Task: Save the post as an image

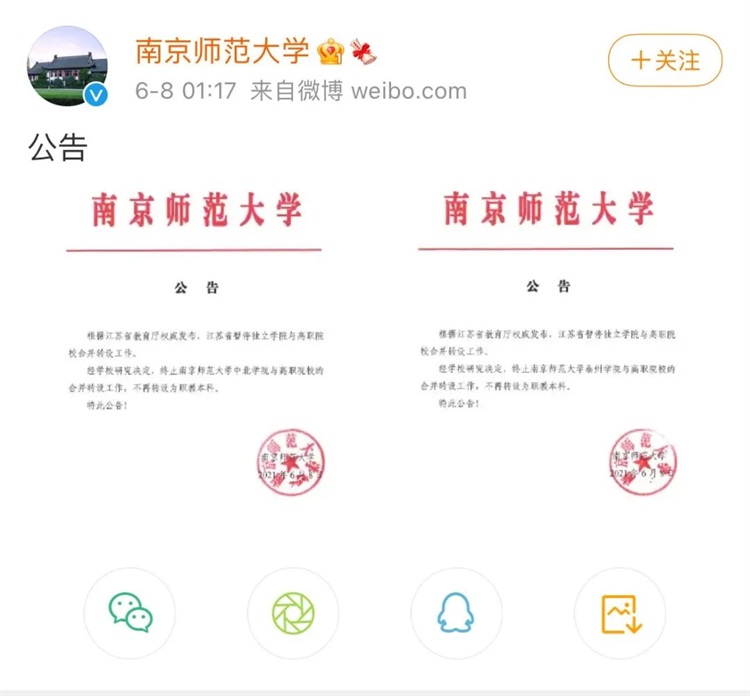Action: point(620,613)
